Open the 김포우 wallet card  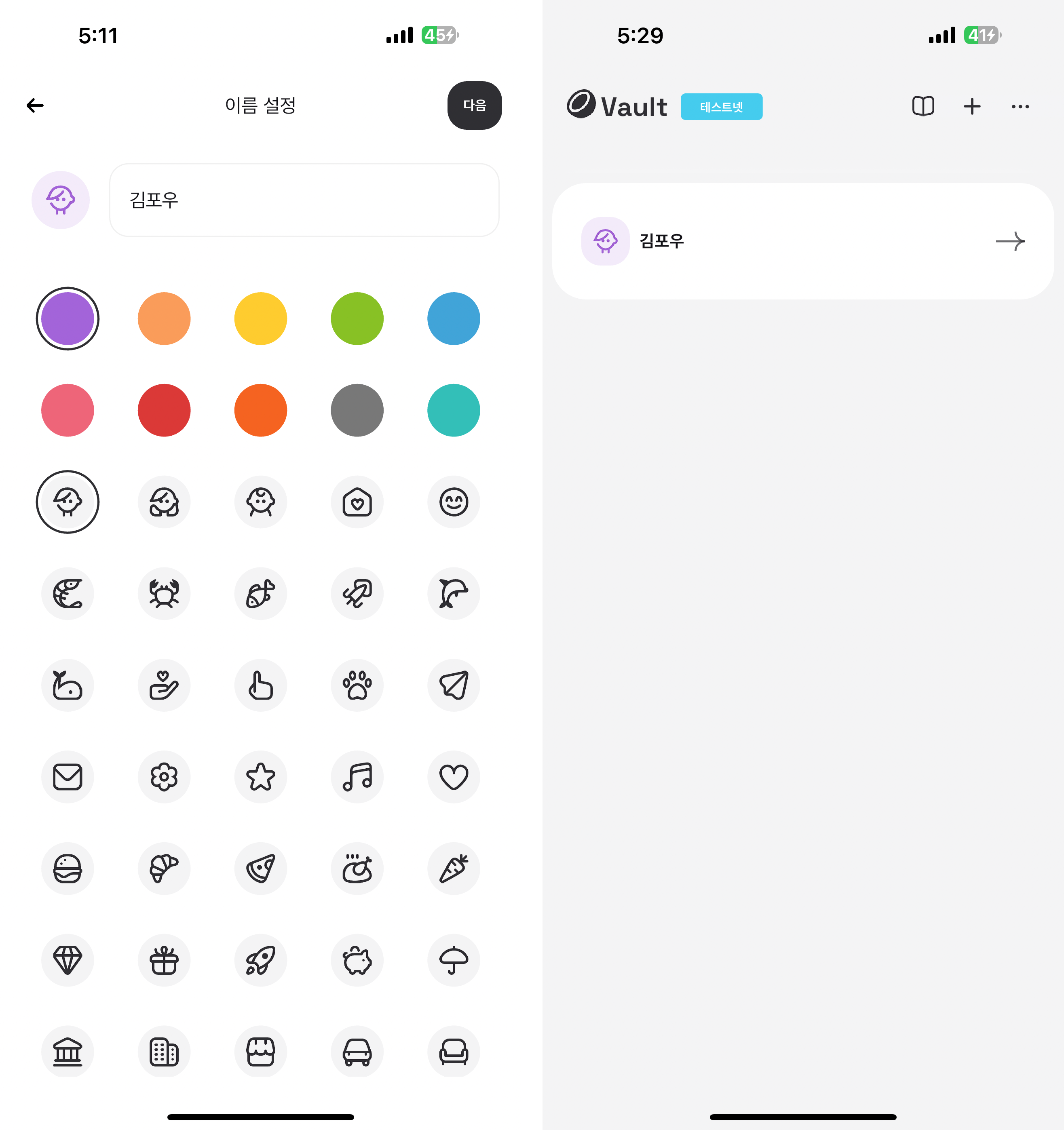(802, 241)
